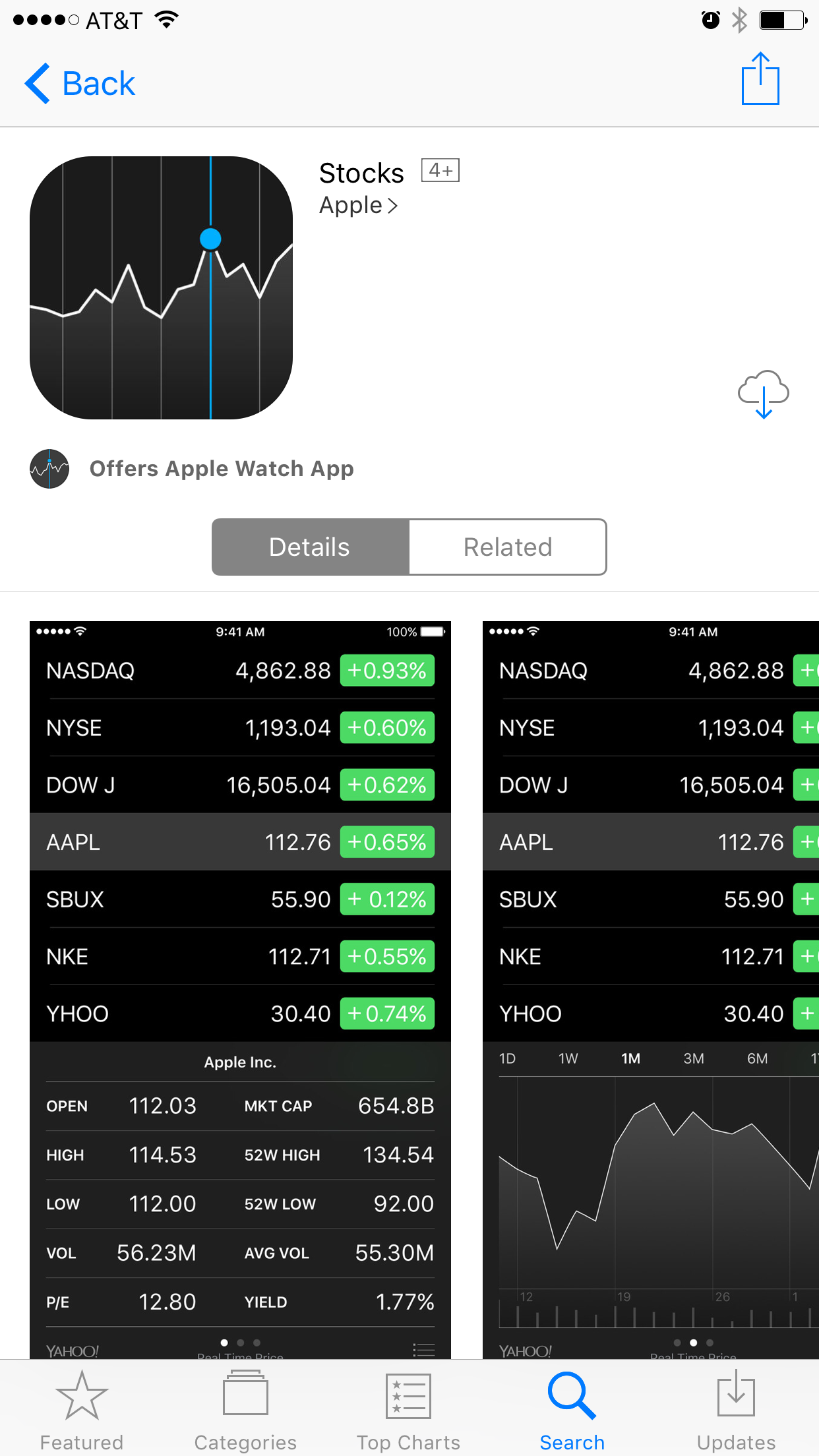View the Updates tab
This screenshot has height=1456, width=819.
pyautogui.click(x=736, y=1410)
